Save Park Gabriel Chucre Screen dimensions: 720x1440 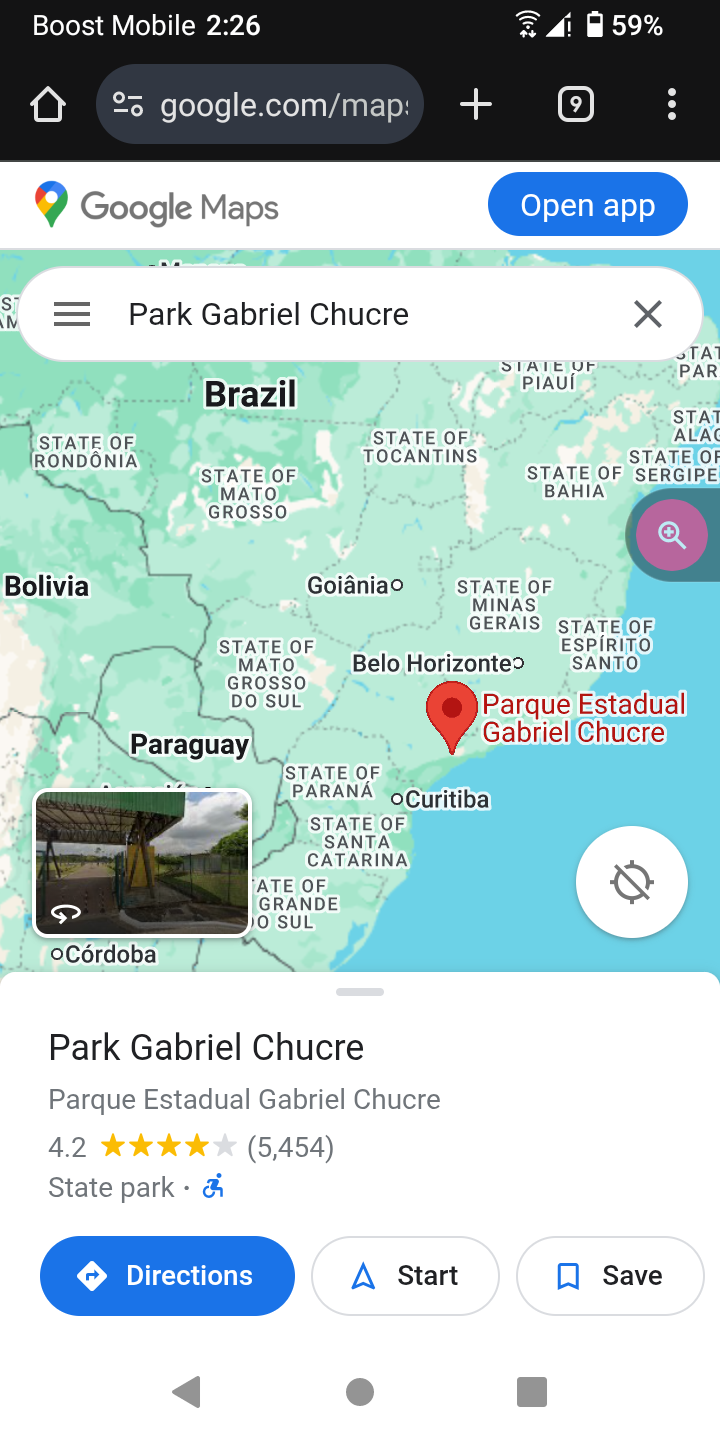610,1275
